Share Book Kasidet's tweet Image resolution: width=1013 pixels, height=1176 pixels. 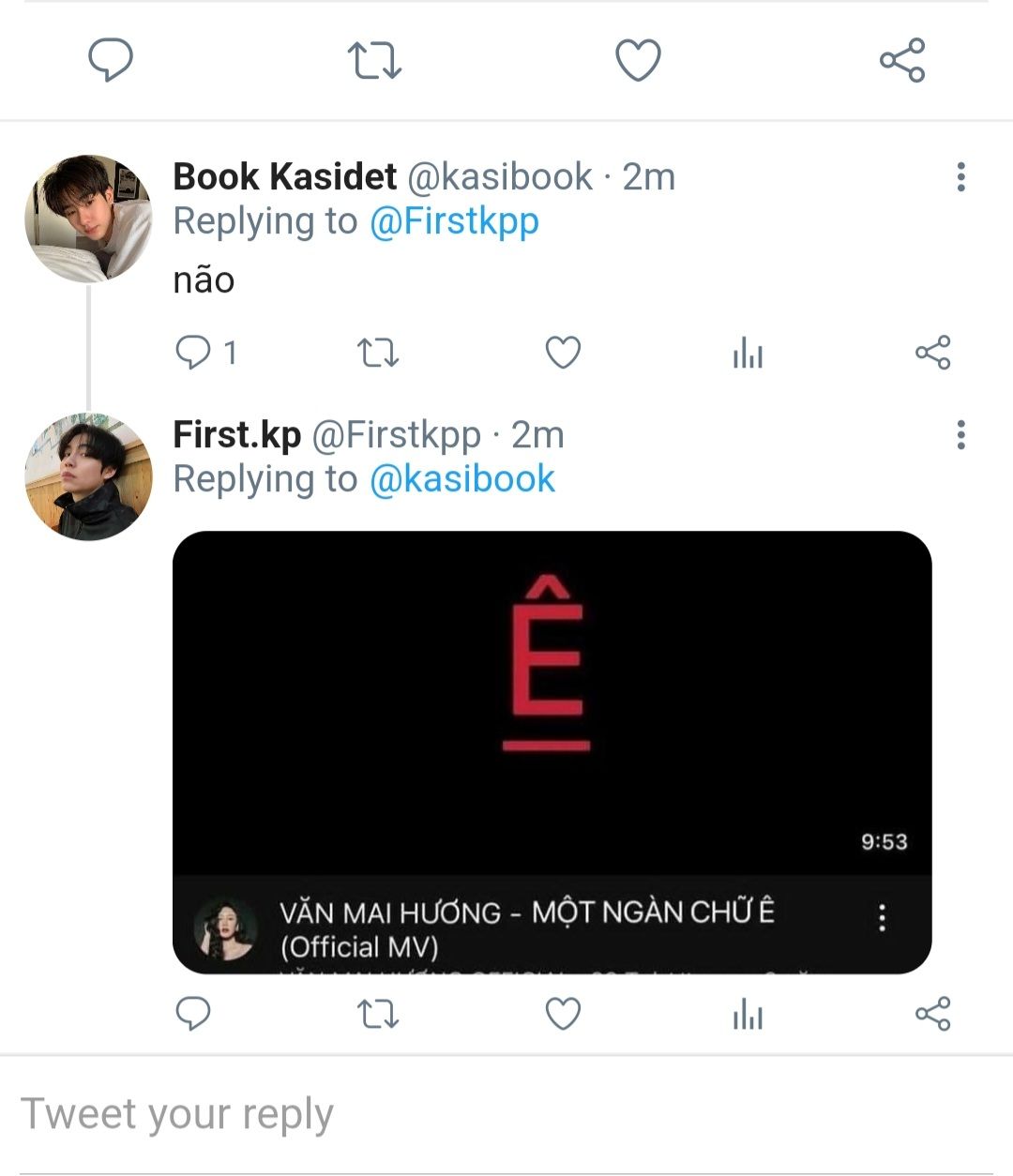click(x=932, y=353)
